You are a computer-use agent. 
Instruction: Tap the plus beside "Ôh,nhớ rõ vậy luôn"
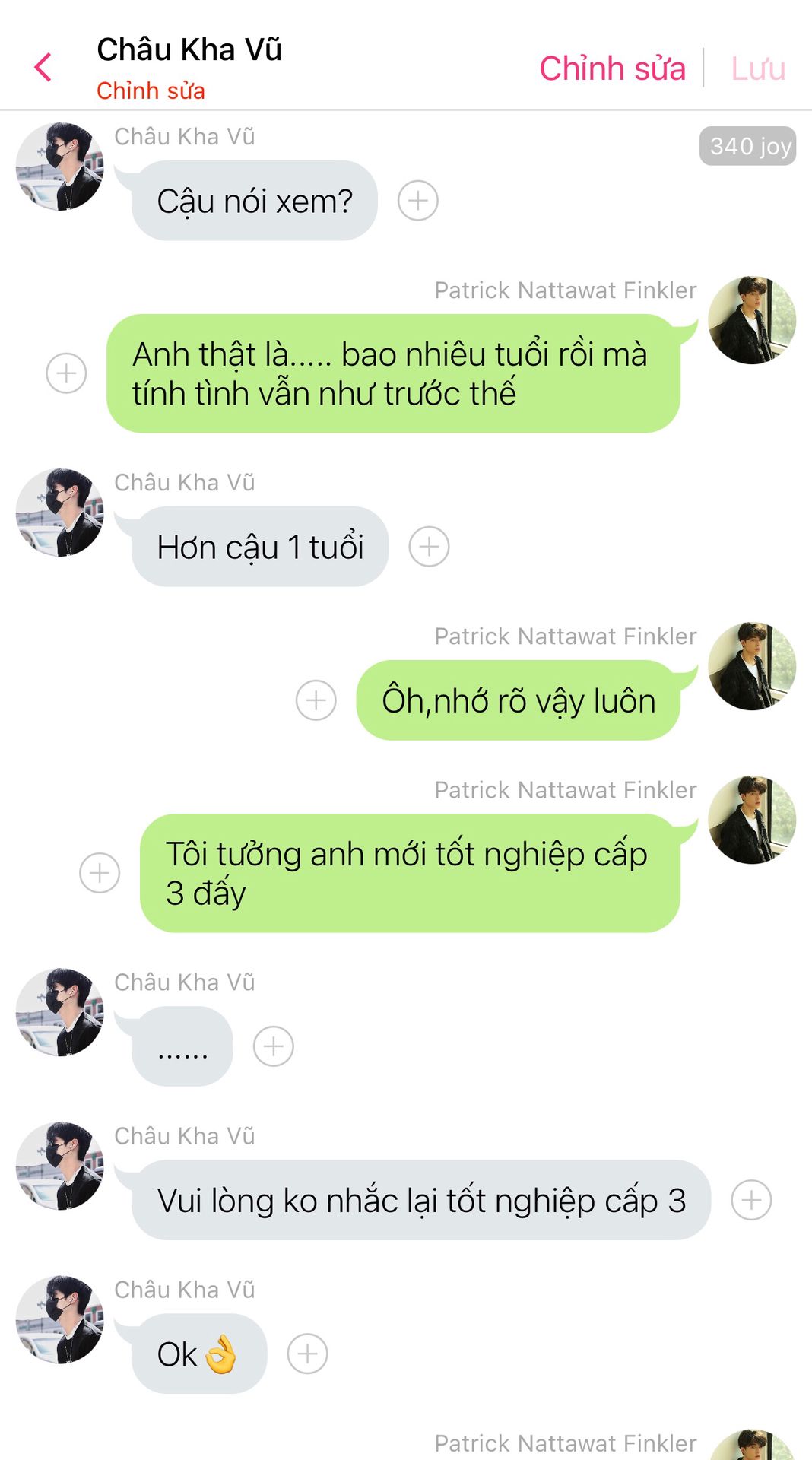click(x=316, y=700)
